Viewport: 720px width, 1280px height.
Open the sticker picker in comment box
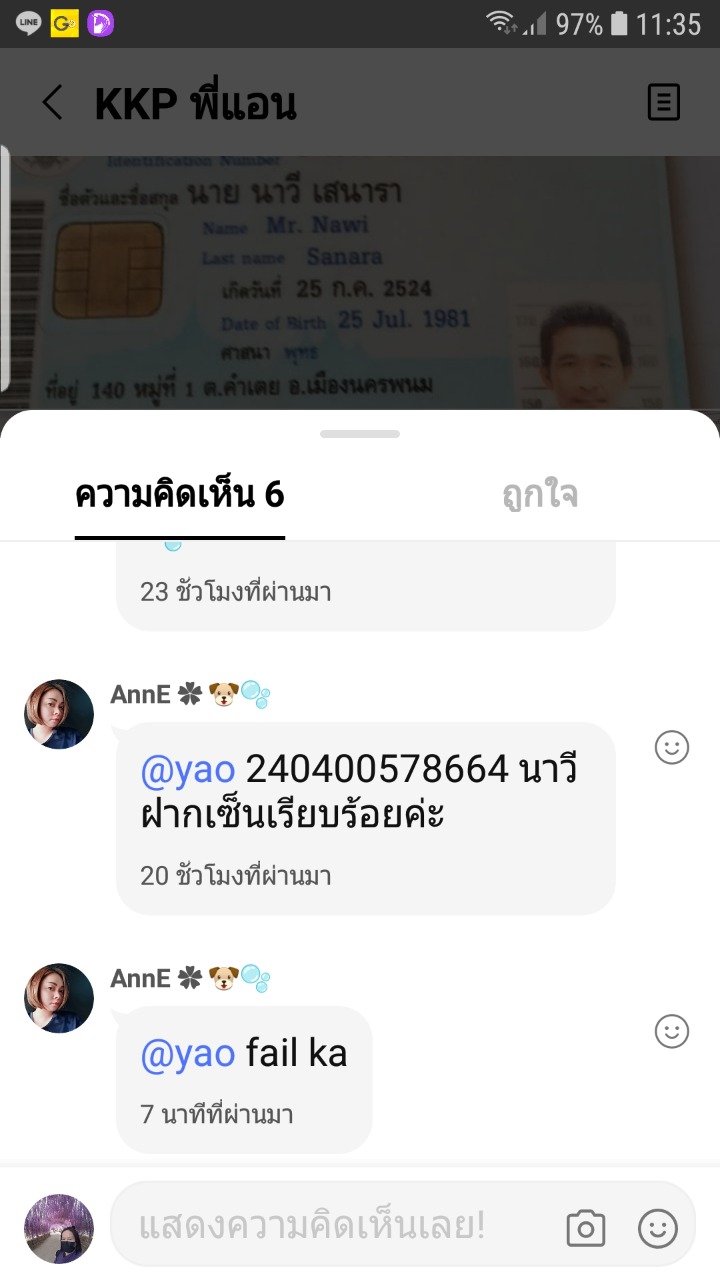point(658,1228)
